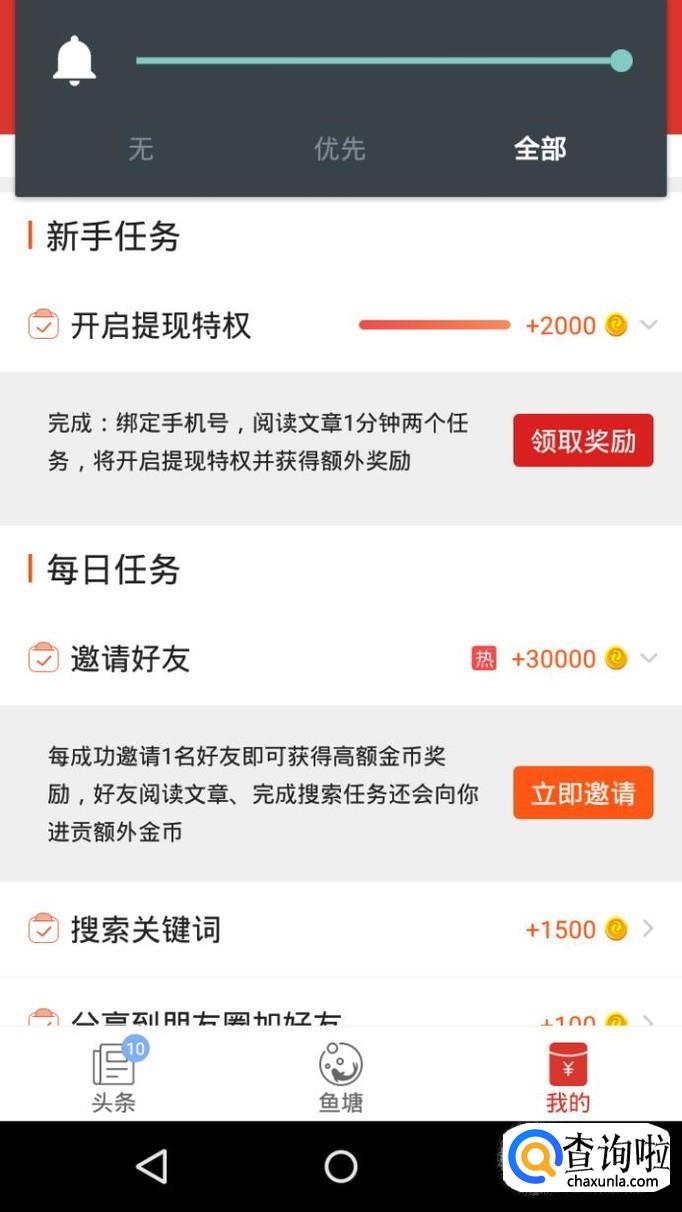The image size is (682, 1212).
Task: Claim reward with 领取奖励 button
Action: click(x=583, y=441)
